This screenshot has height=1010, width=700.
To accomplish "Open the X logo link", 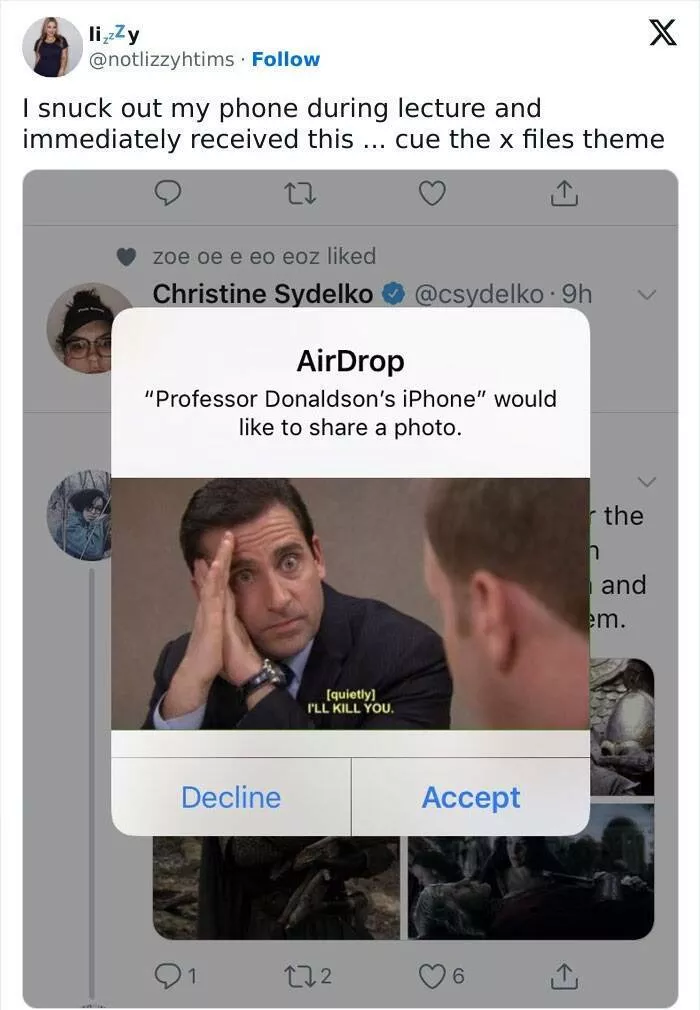I will coord(656,35).
